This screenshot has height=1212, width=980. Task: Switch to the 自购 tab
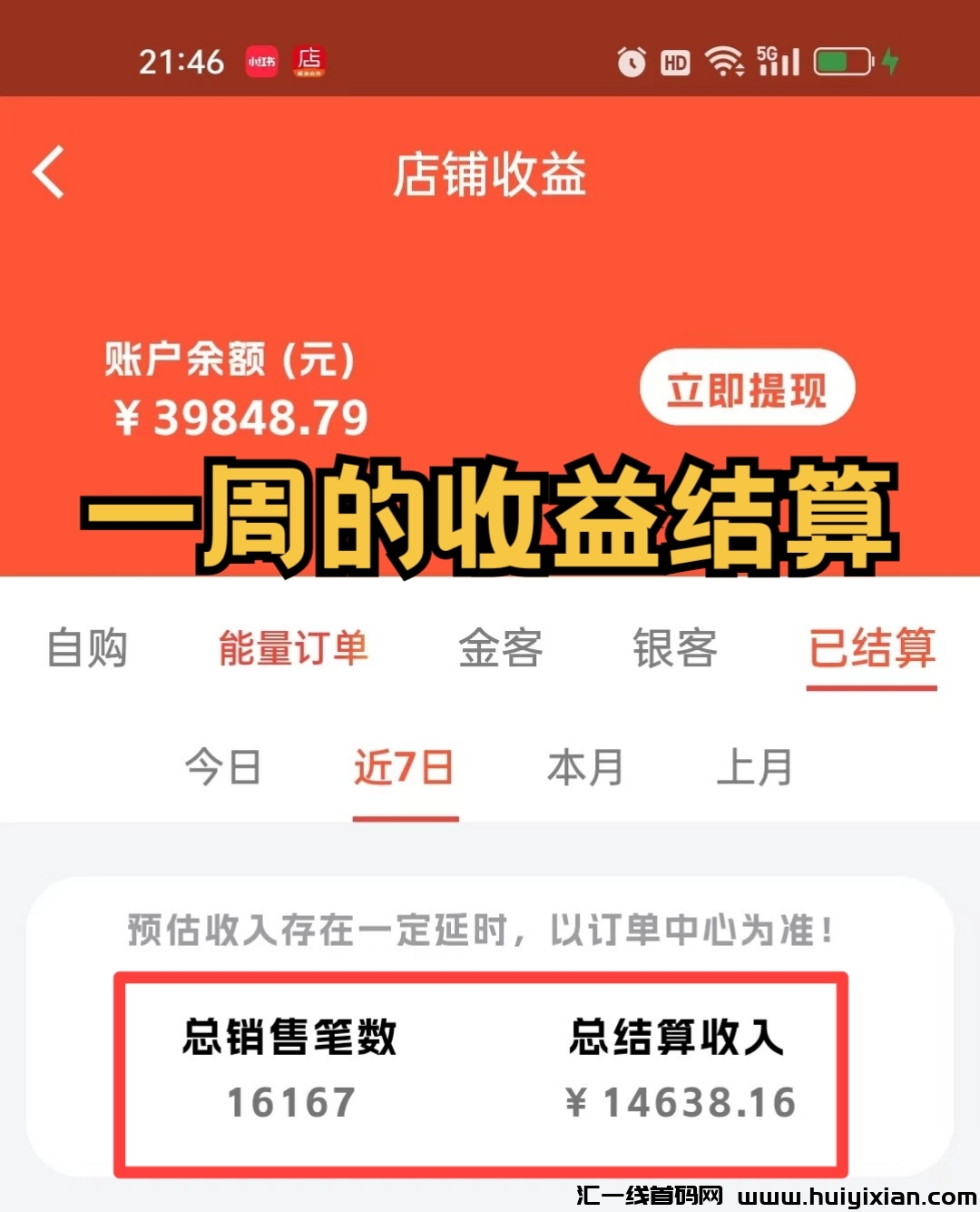87,648
